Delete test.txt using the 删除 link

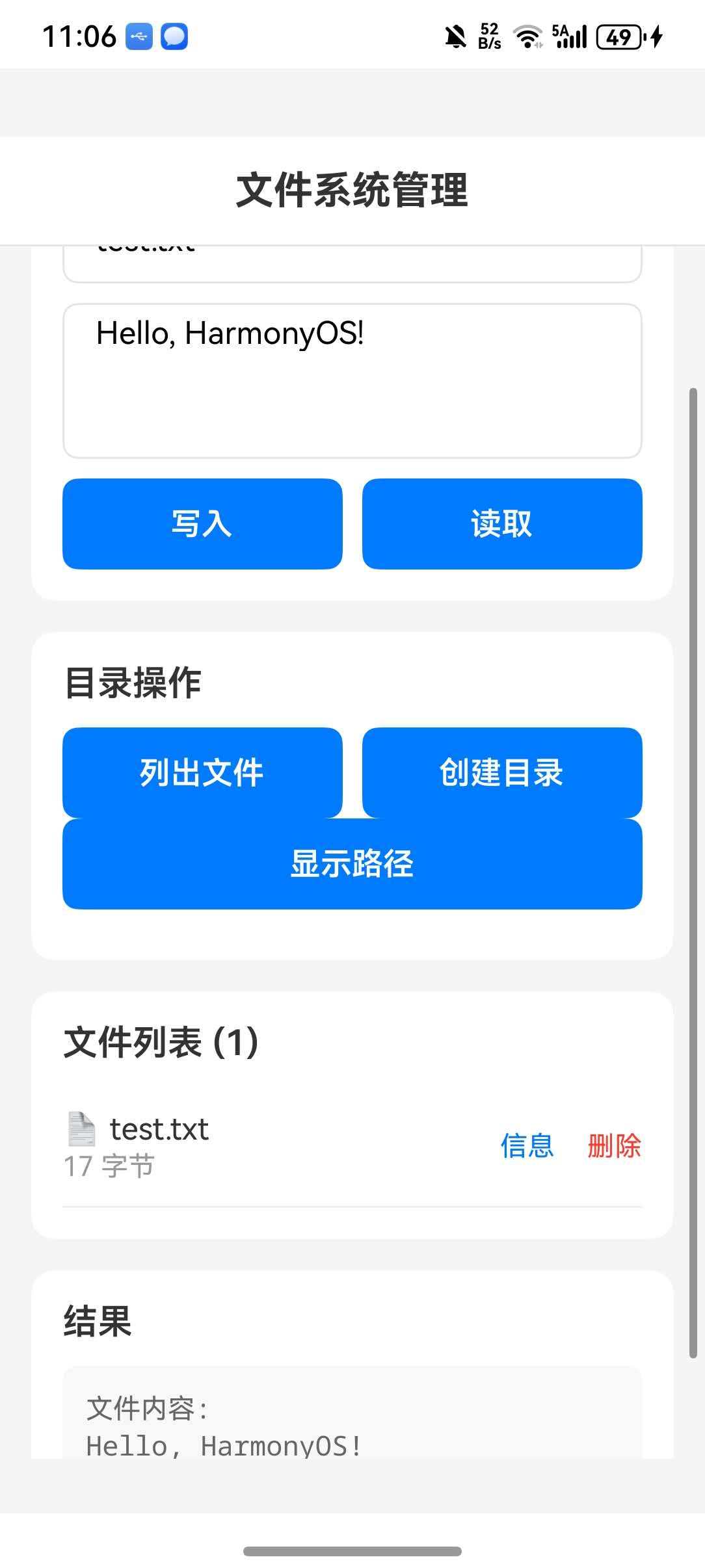(x=615, y=1145)
